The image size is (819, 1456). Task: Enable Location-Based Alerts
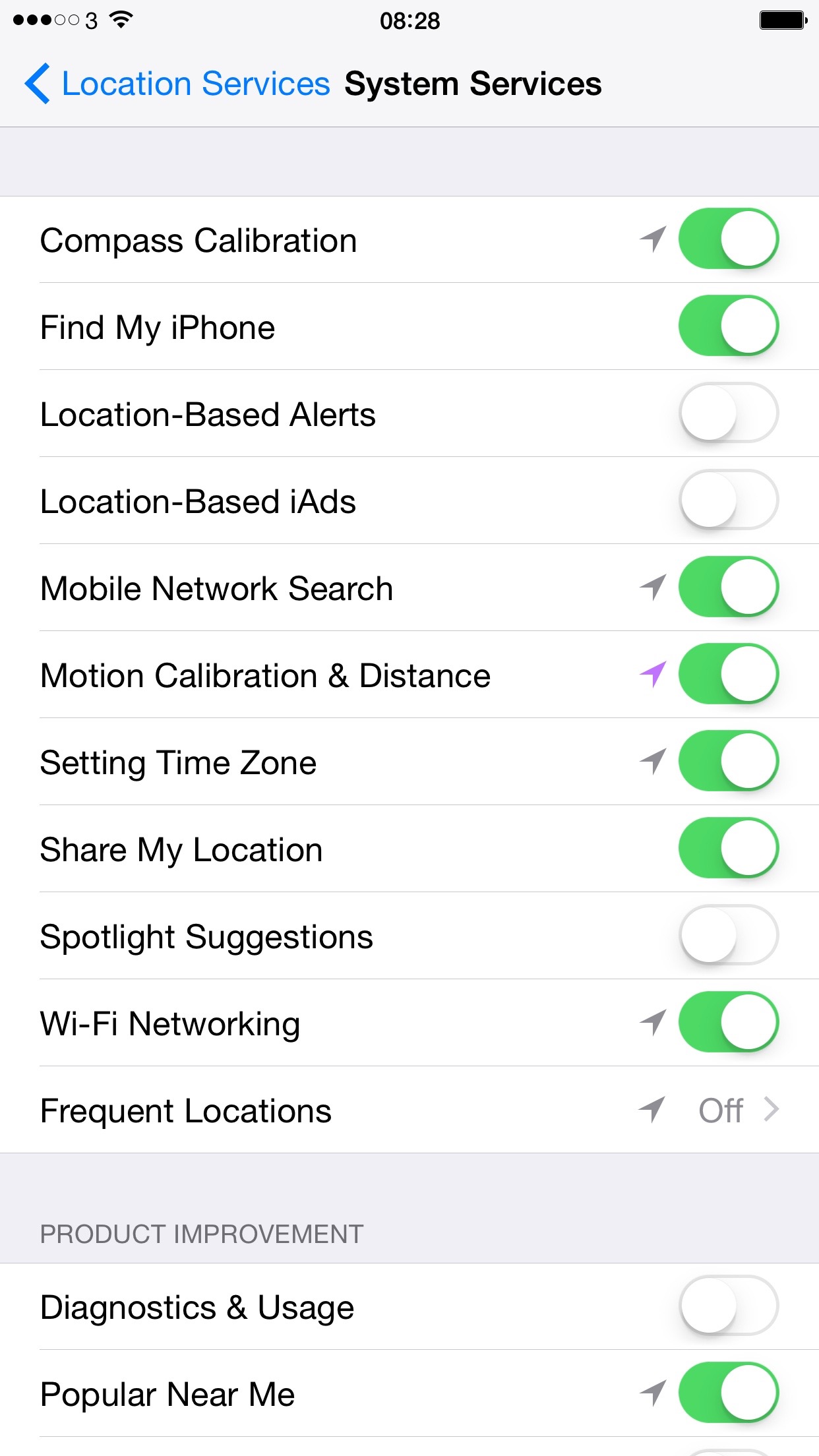click(x=729, y=413)
